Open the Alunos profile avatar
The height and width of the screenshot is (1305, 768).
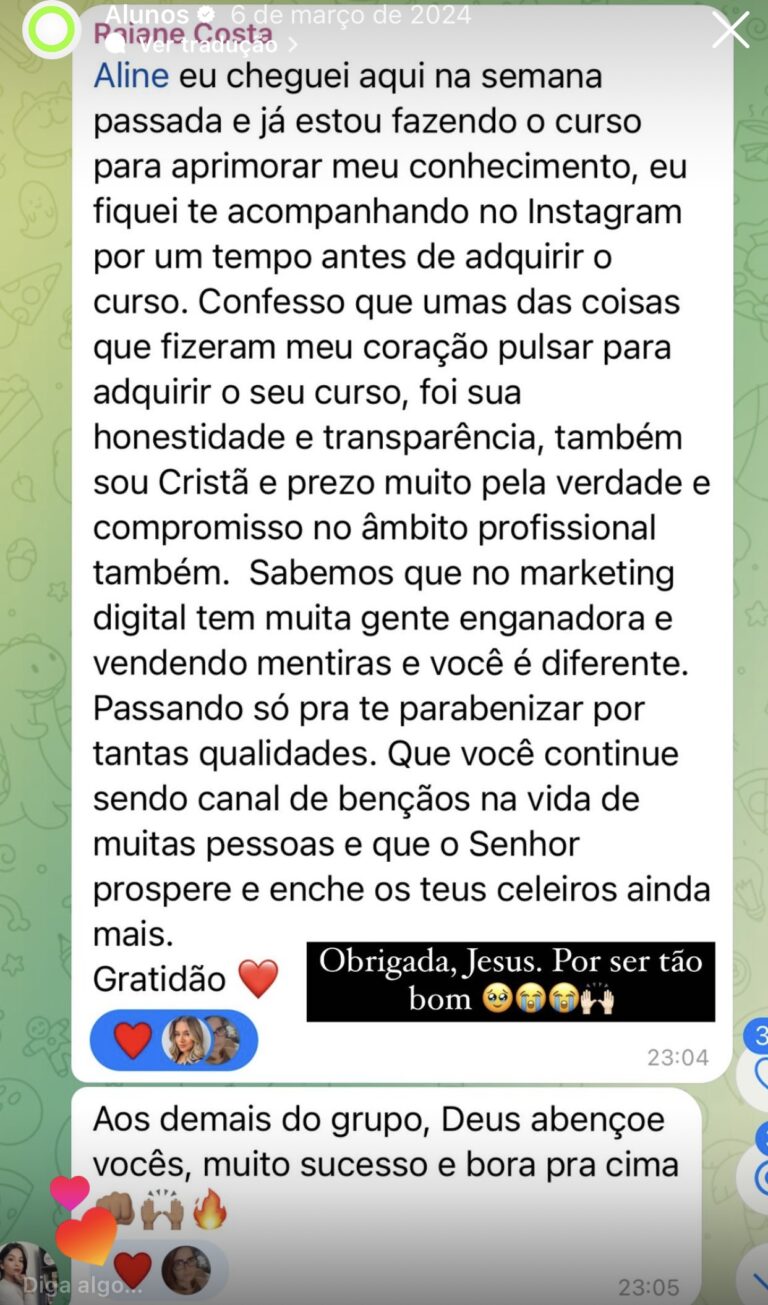[50, 30]
